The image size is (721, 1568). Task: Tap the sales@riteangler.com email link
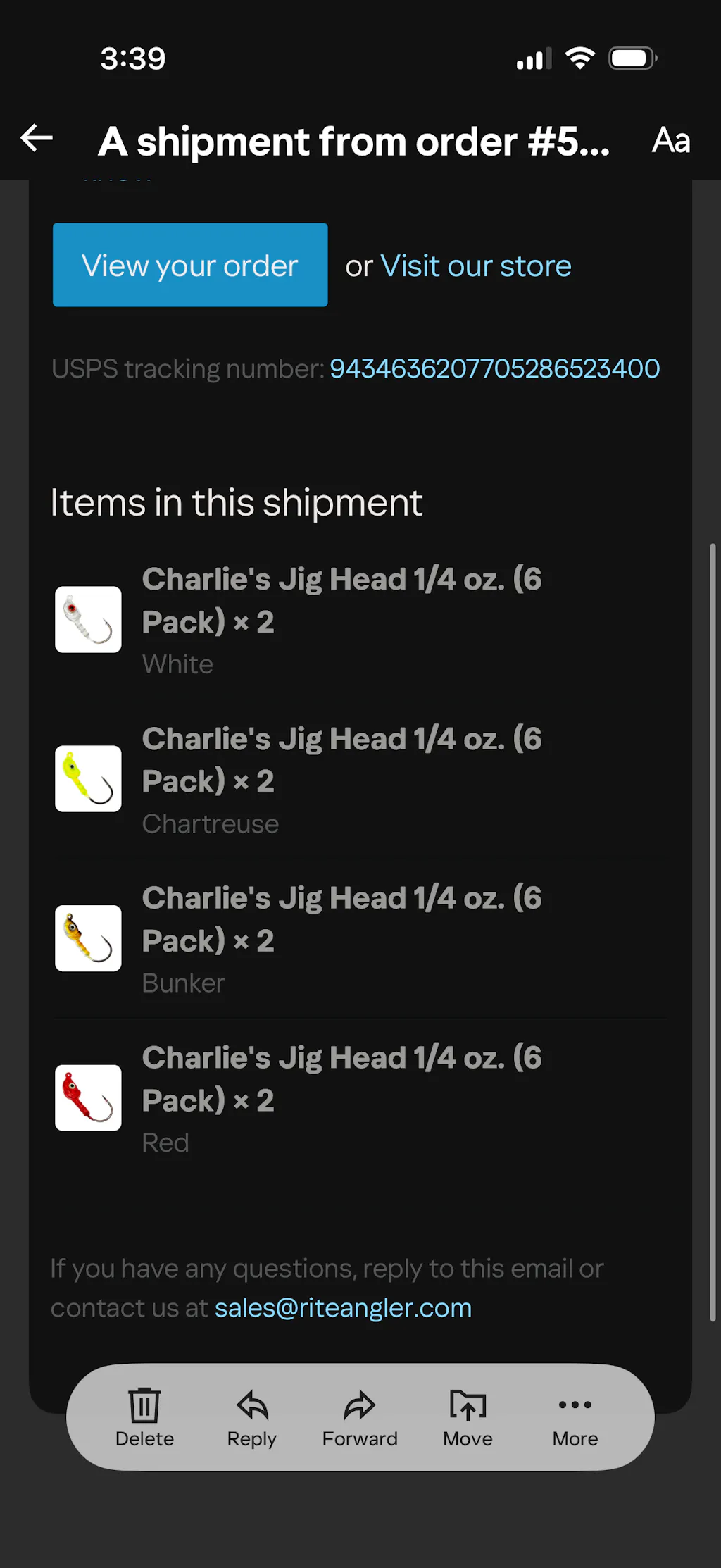tap(343, 1307)
